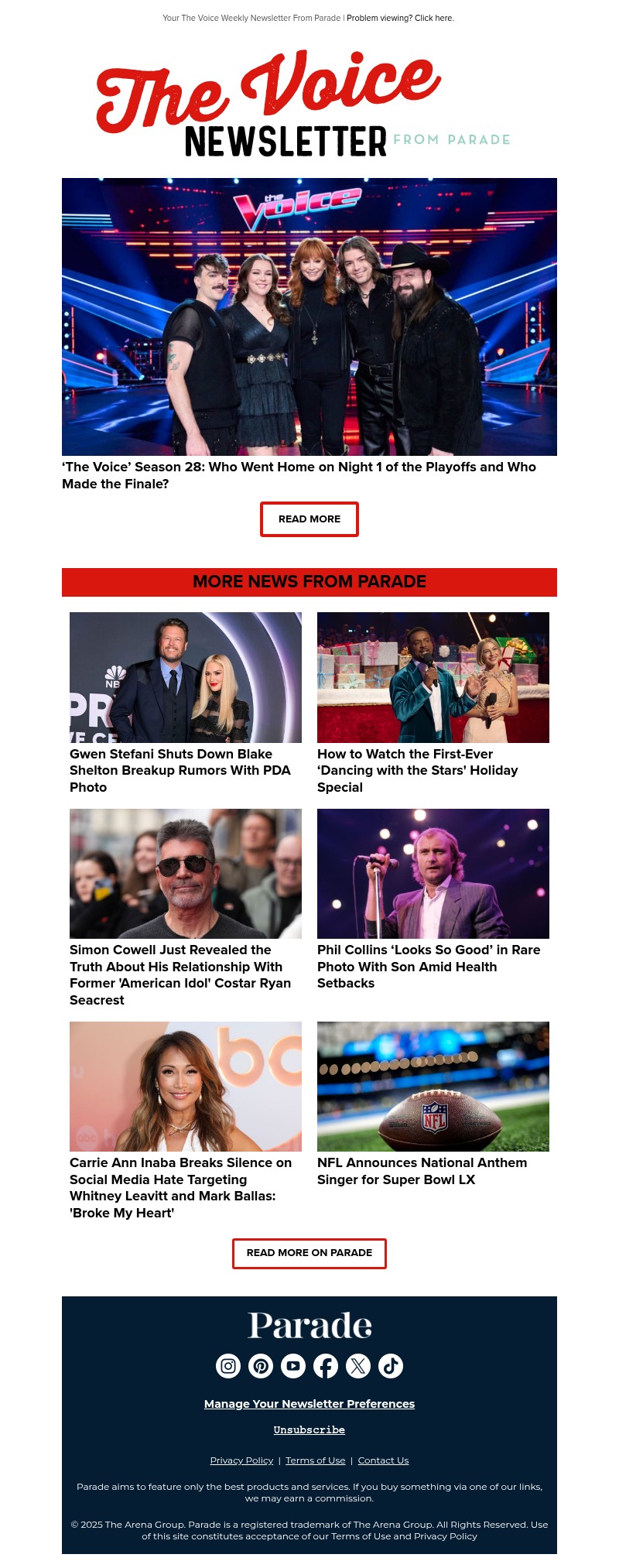Open the Privacy Policy page
619x1568 pixels.
241,1460
